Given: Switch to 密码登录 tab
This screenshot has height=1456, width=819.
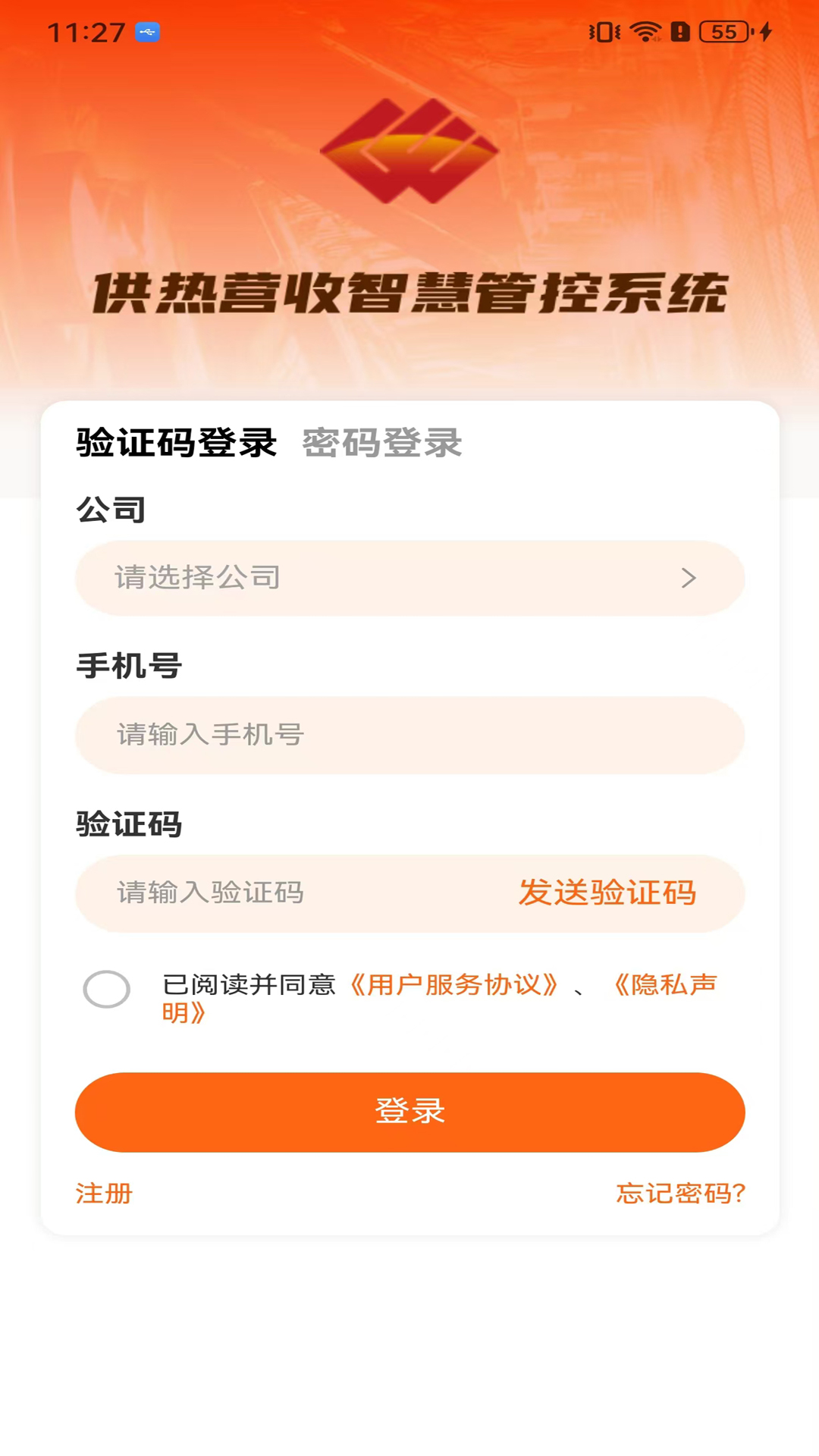Looking at the screenshot, I should click(x=382, y=444).
